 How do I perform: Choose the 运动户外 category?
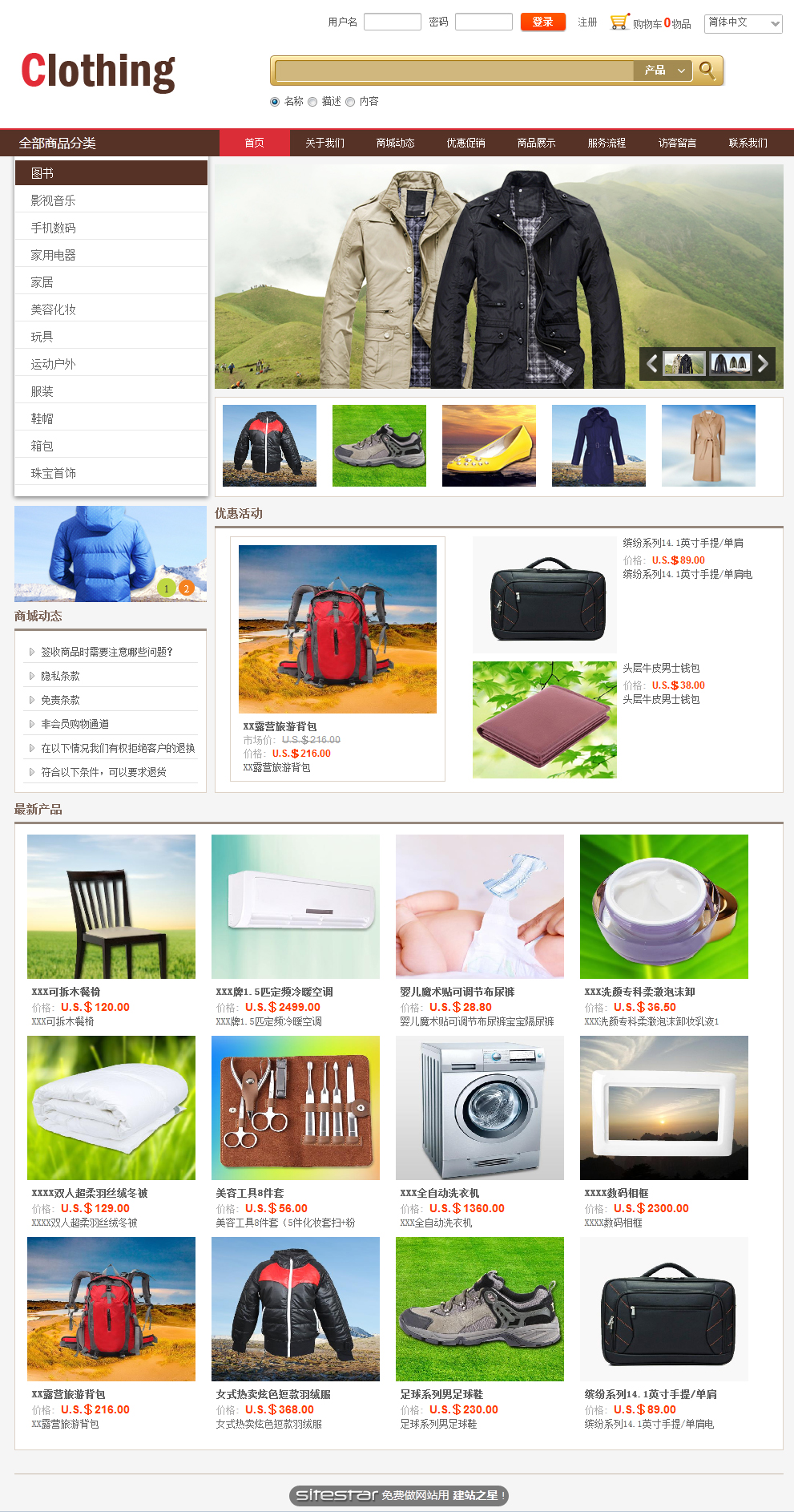pyautogui.click(x=53, y=364)
